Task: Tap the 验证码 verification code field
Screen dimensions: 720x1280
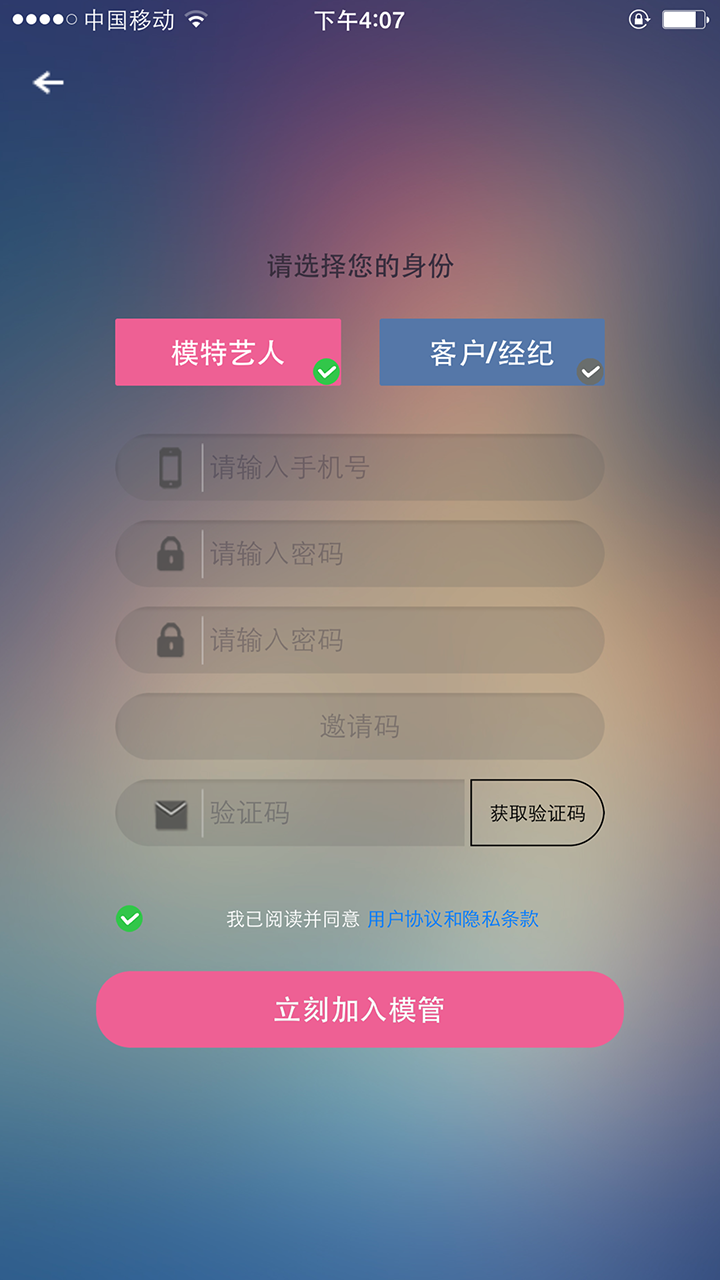Action: [x=330, y=813]
